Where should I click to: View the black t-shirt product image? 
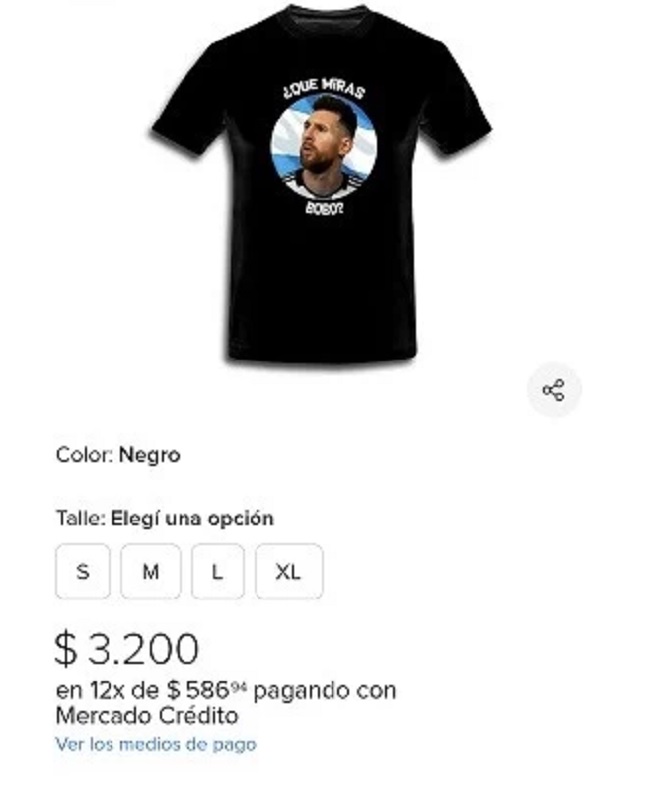tap(322, 185)
